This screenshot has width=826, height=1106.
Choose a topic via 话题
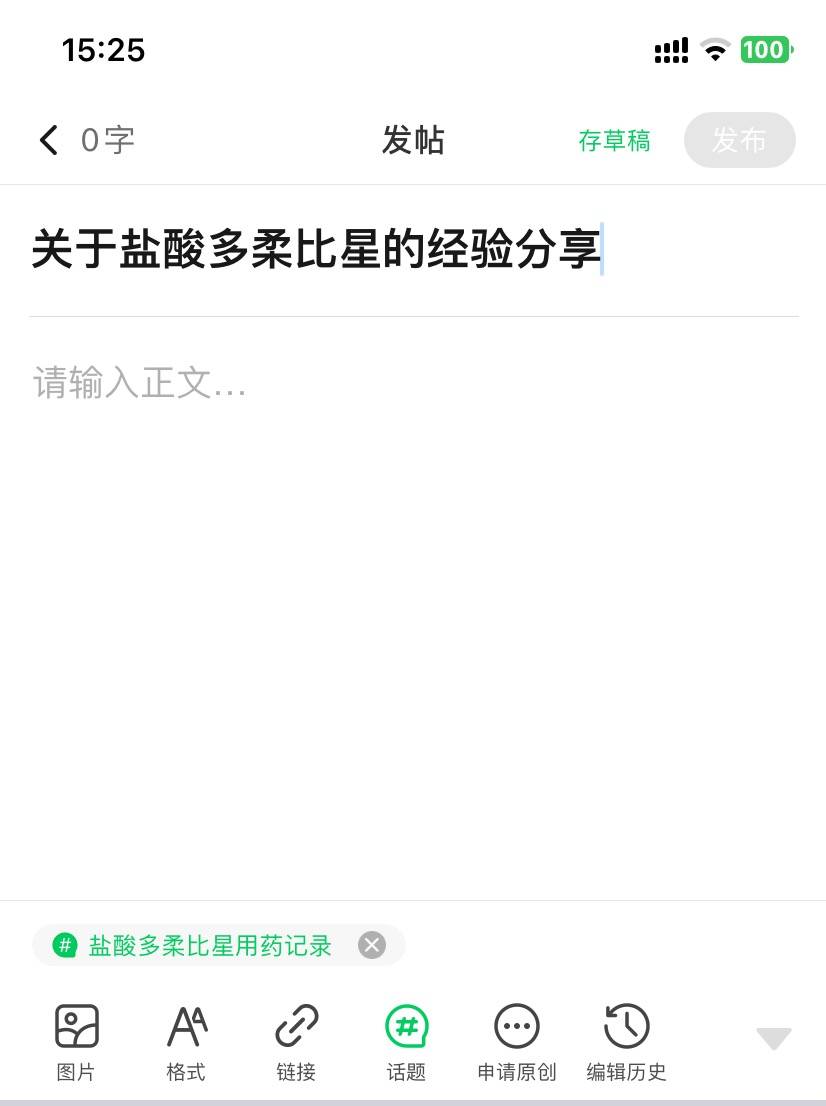pyautogui.click(x=406, y=1042)
